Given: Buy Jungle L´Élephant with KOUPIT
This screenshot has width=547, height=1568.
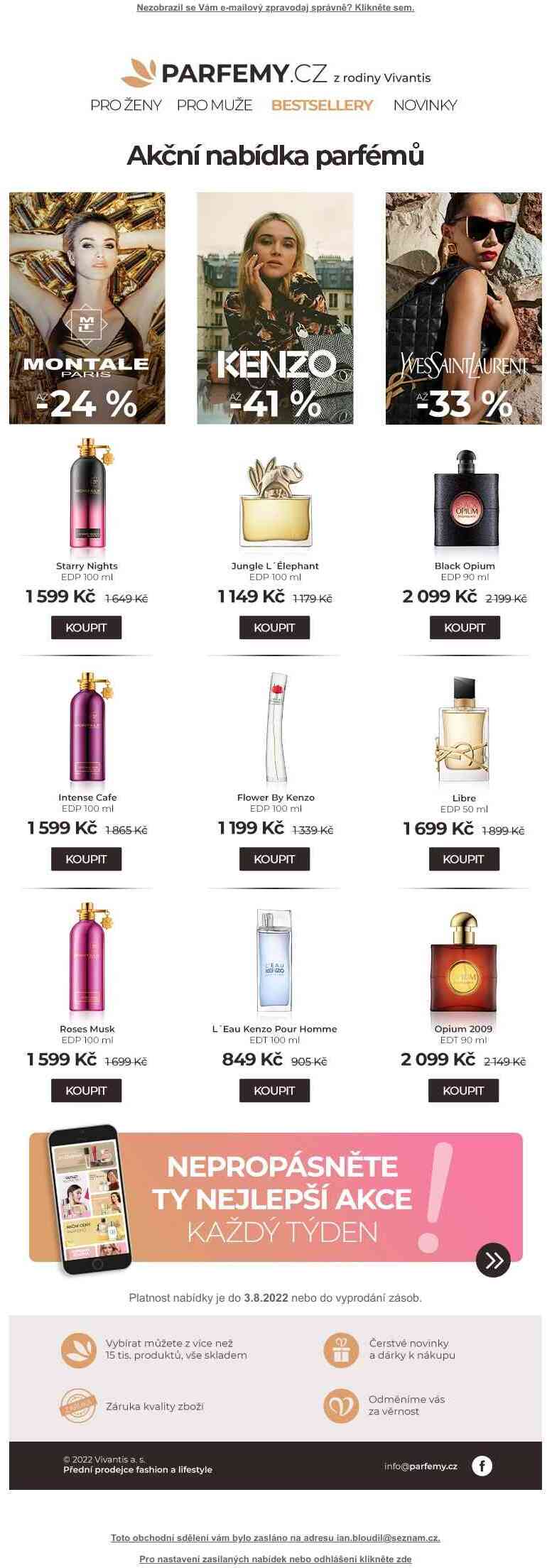Looking at the screenshot, I should 274,628.
